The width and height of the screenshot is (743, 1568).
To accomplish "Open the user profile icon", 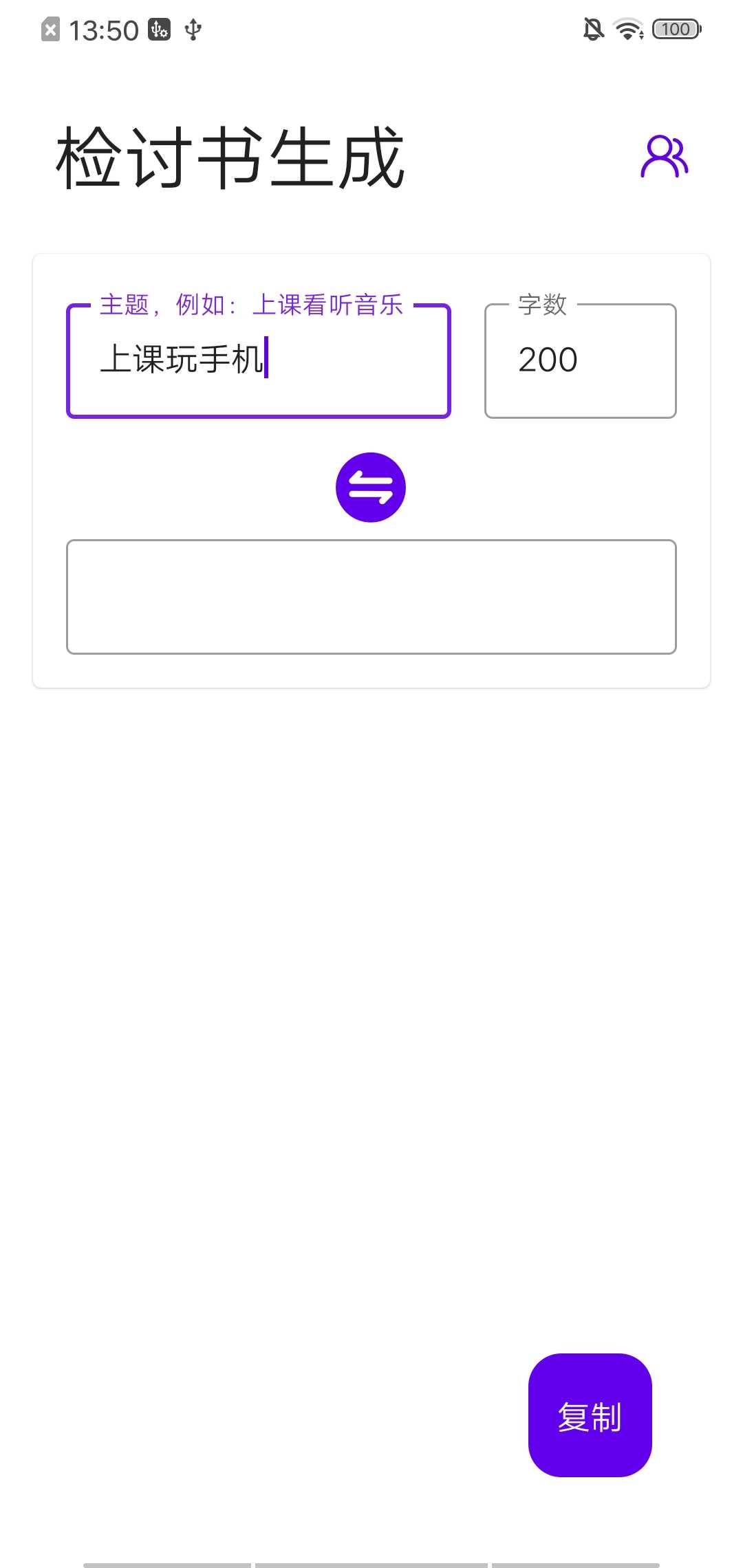I will tap(664, 157).
